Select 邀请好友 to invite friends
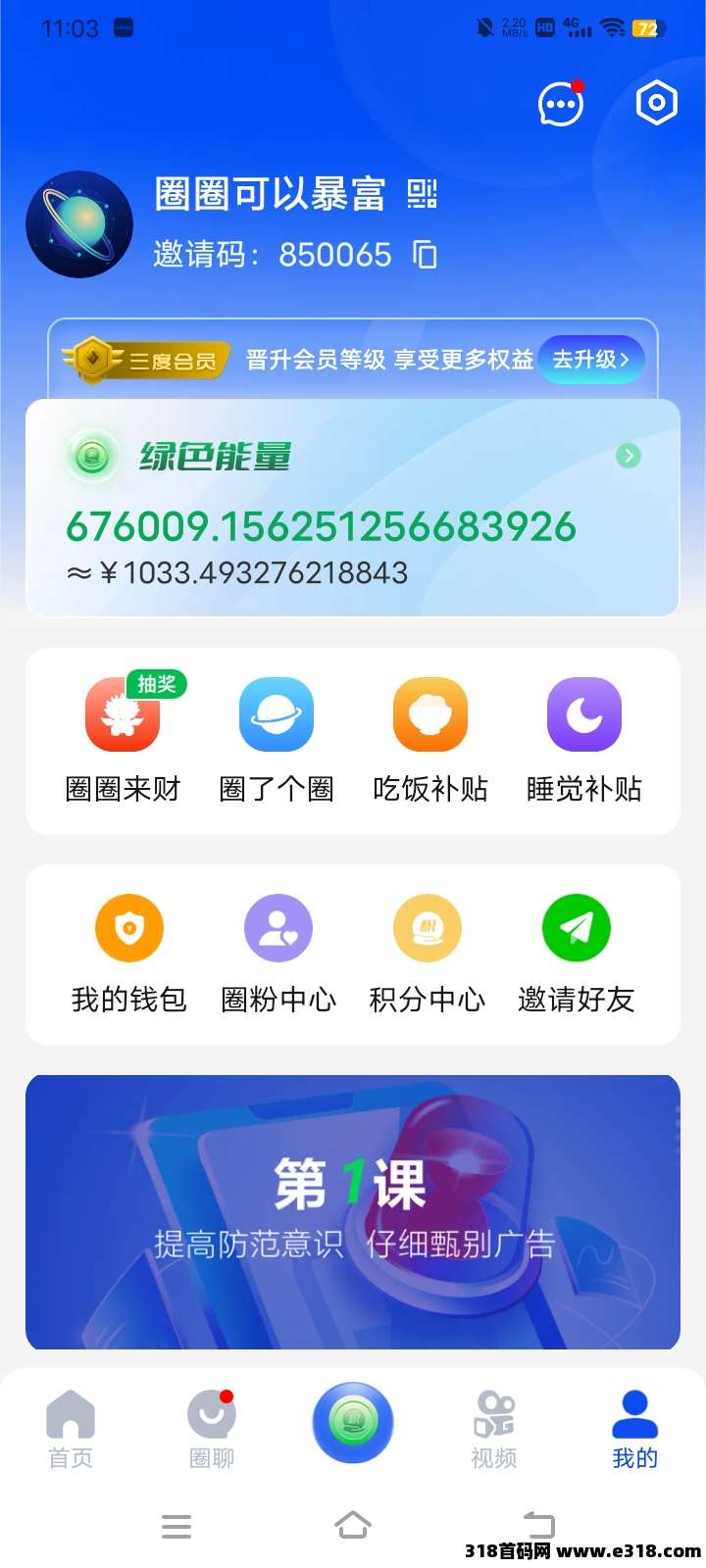706x1568 pixels. point(577,953)
